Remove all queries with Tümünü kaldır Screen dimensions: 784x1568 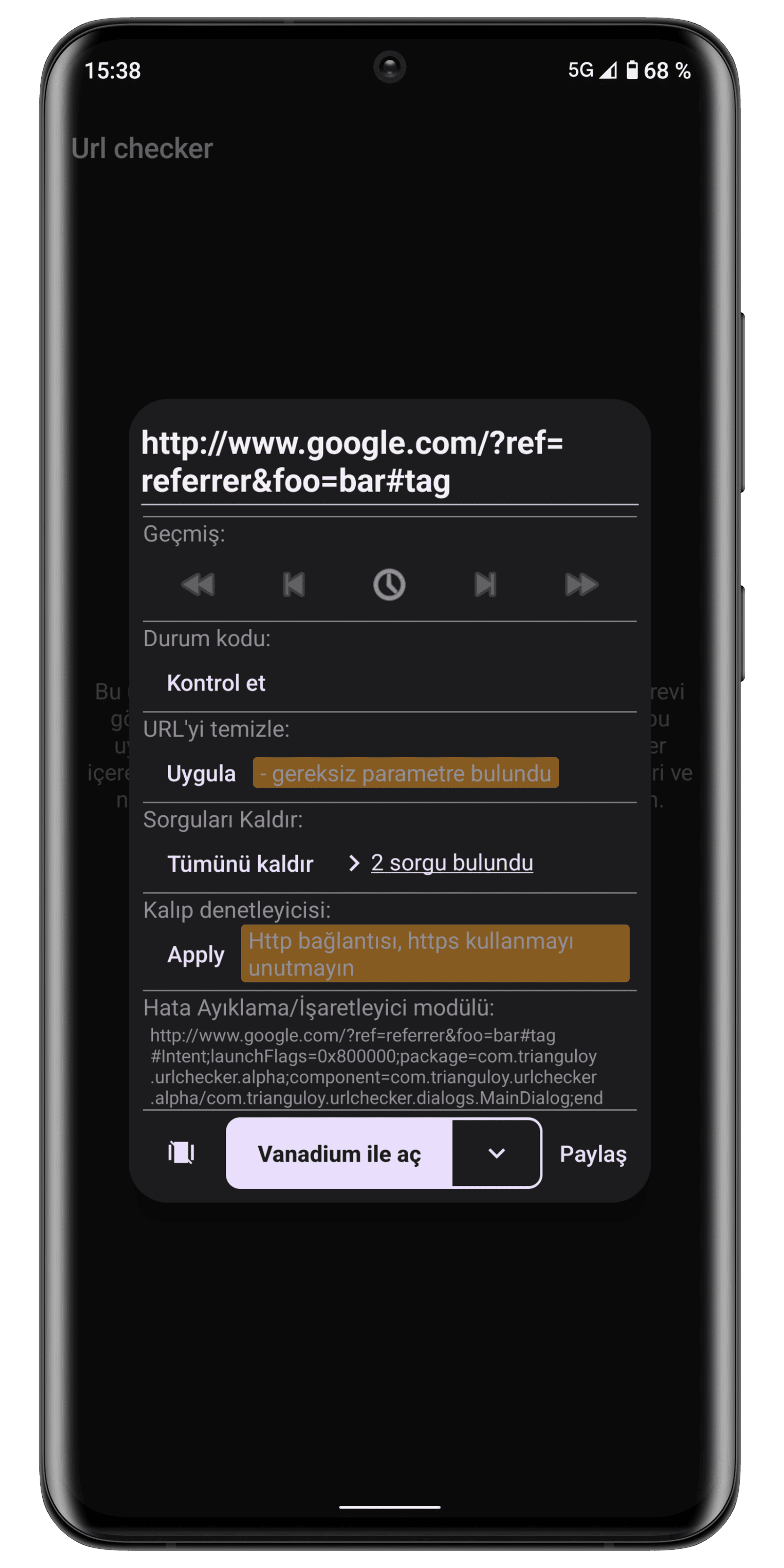[x=240, y=863]
